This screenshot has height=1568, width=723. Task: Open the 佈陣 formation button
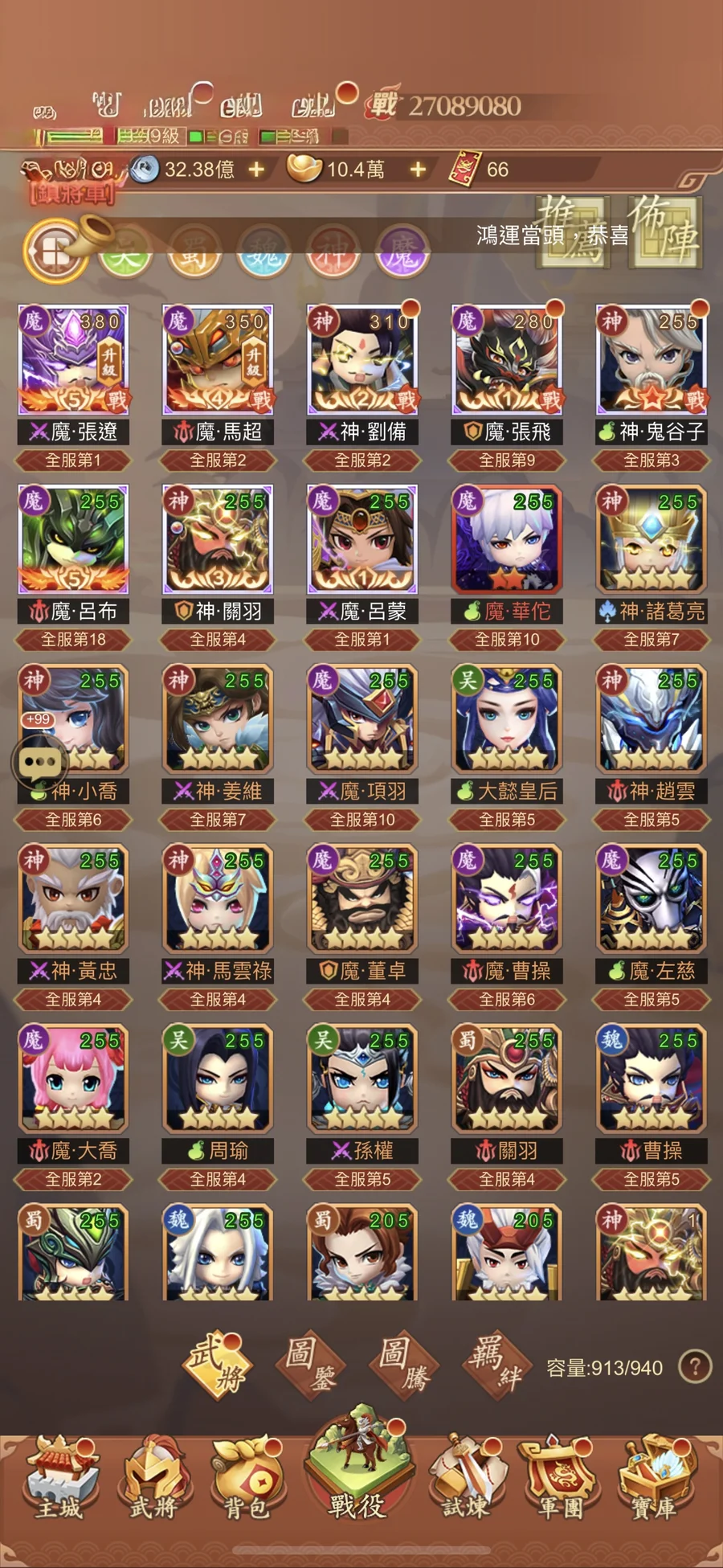[665, 231]
